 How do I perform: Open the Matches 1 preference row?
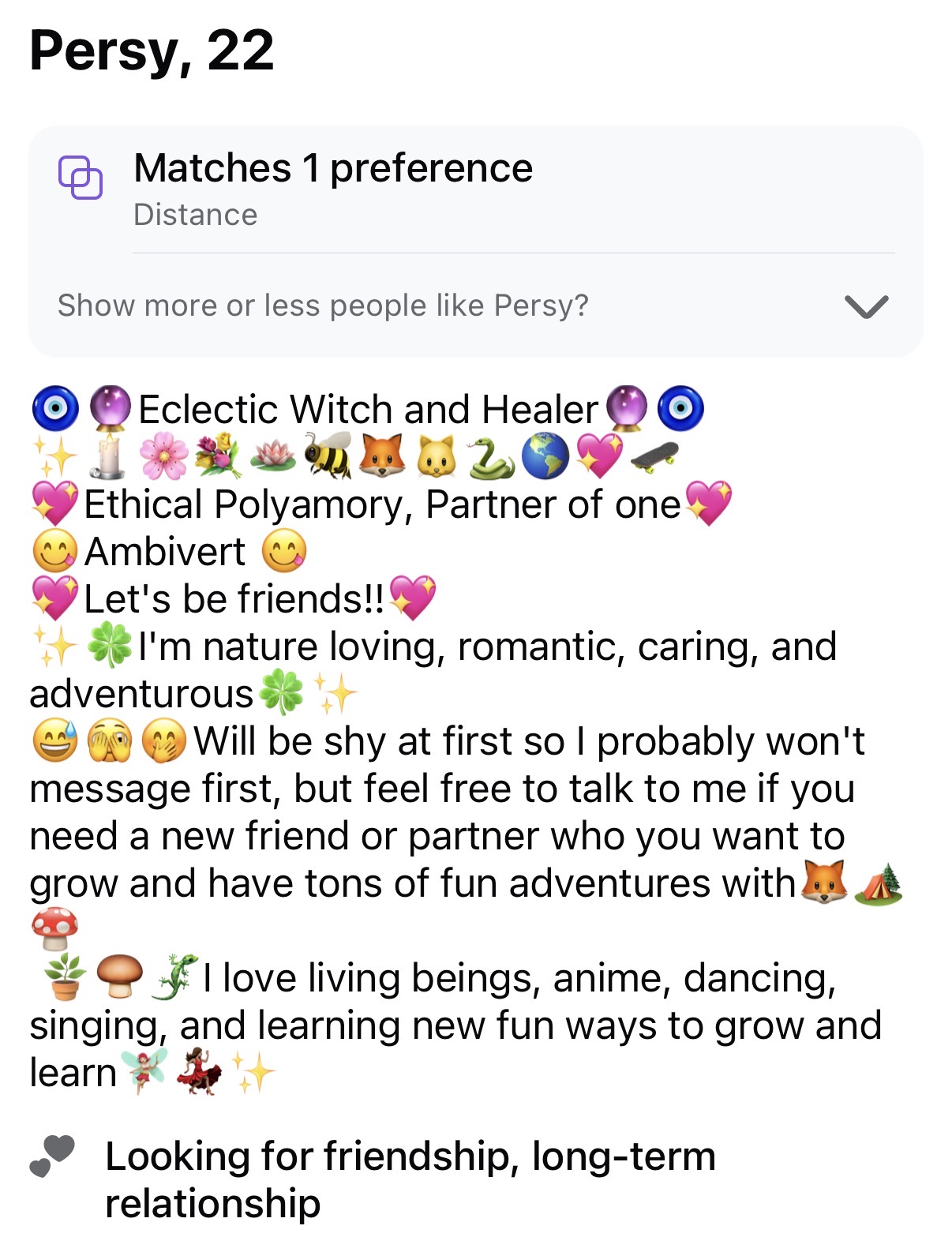[332, 189]
